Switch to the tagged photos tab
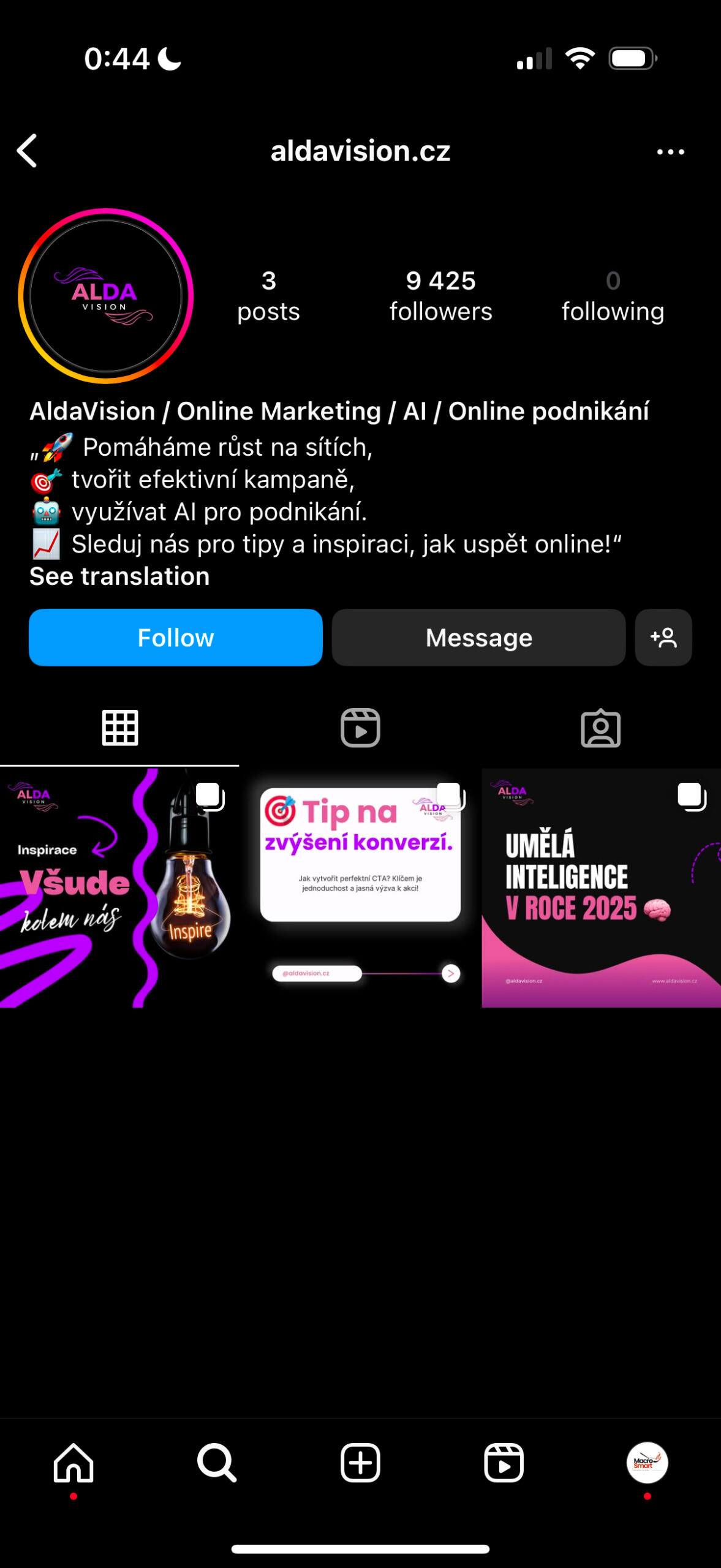This screenshot has width=721, height=1568. click(x=600, y=728)
